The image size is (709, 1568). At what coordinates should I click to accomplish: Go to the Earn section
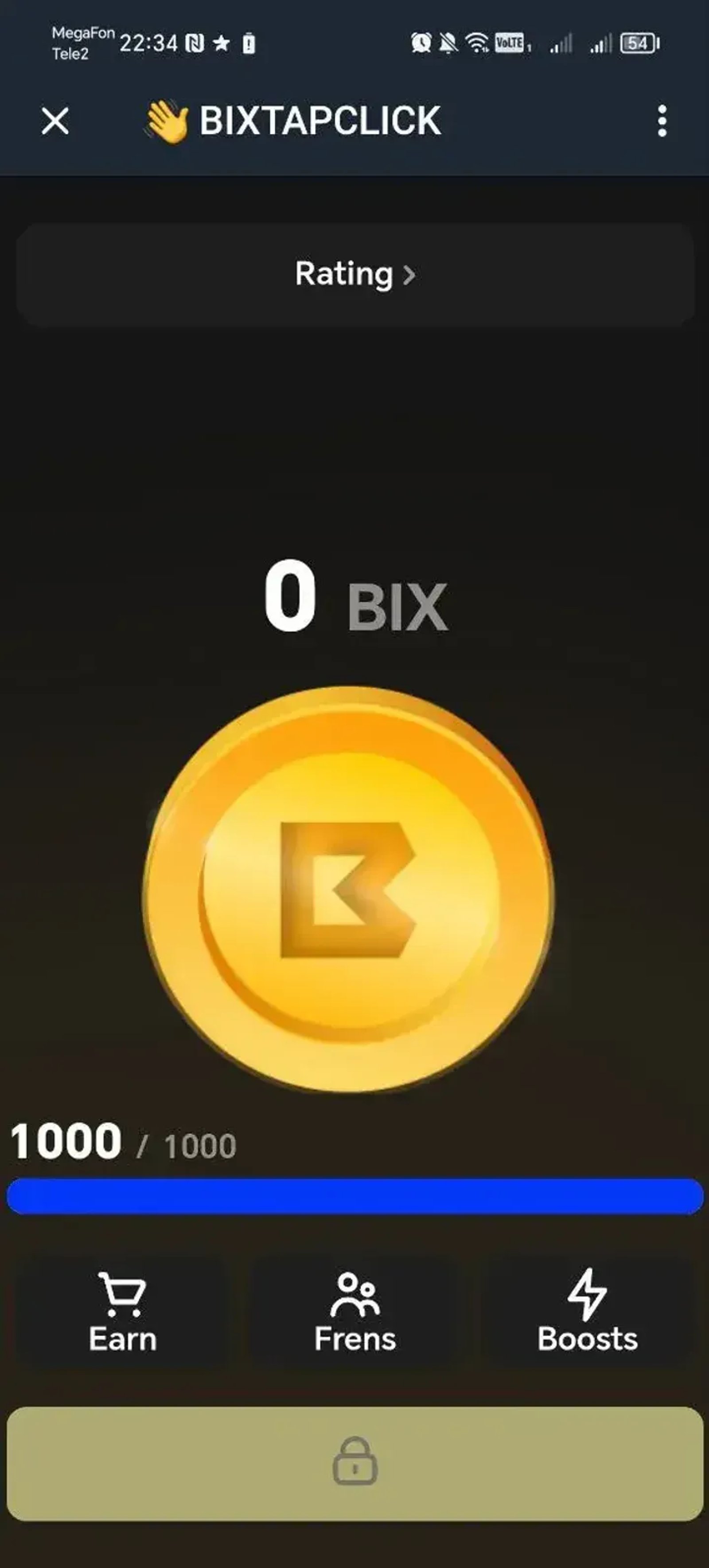point(123,1312)
